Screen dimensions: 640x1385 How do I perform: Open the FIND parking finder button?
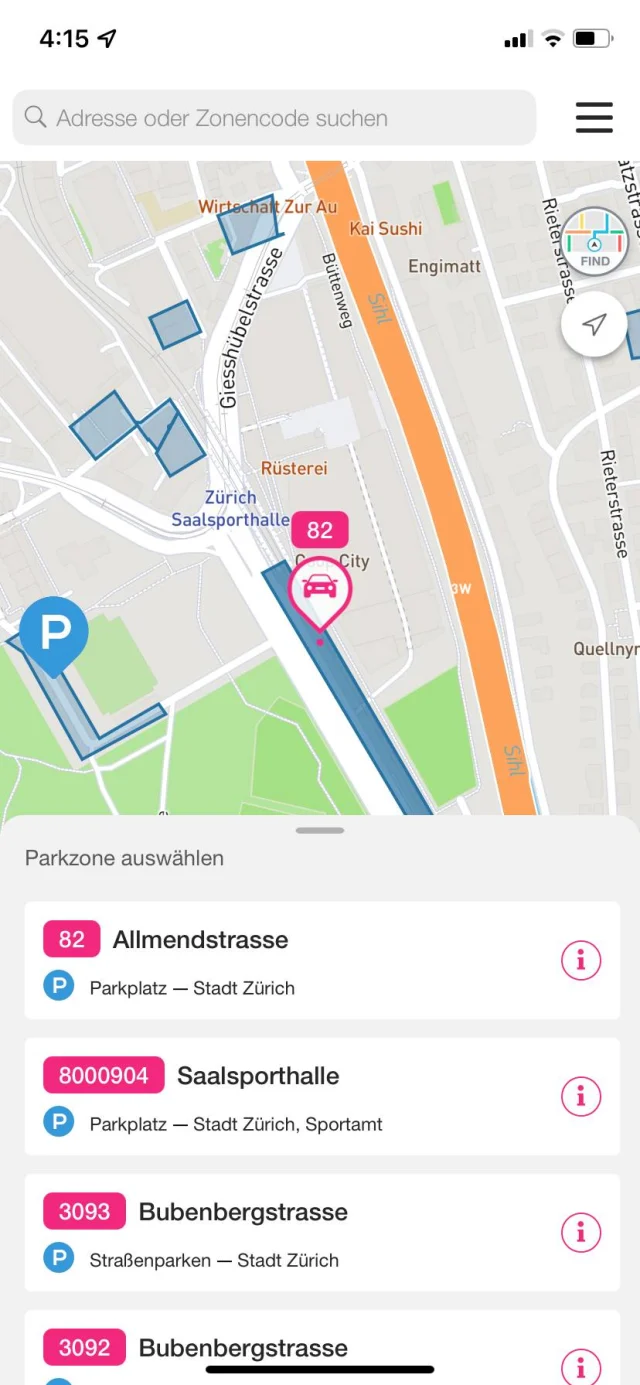[595, 240]
